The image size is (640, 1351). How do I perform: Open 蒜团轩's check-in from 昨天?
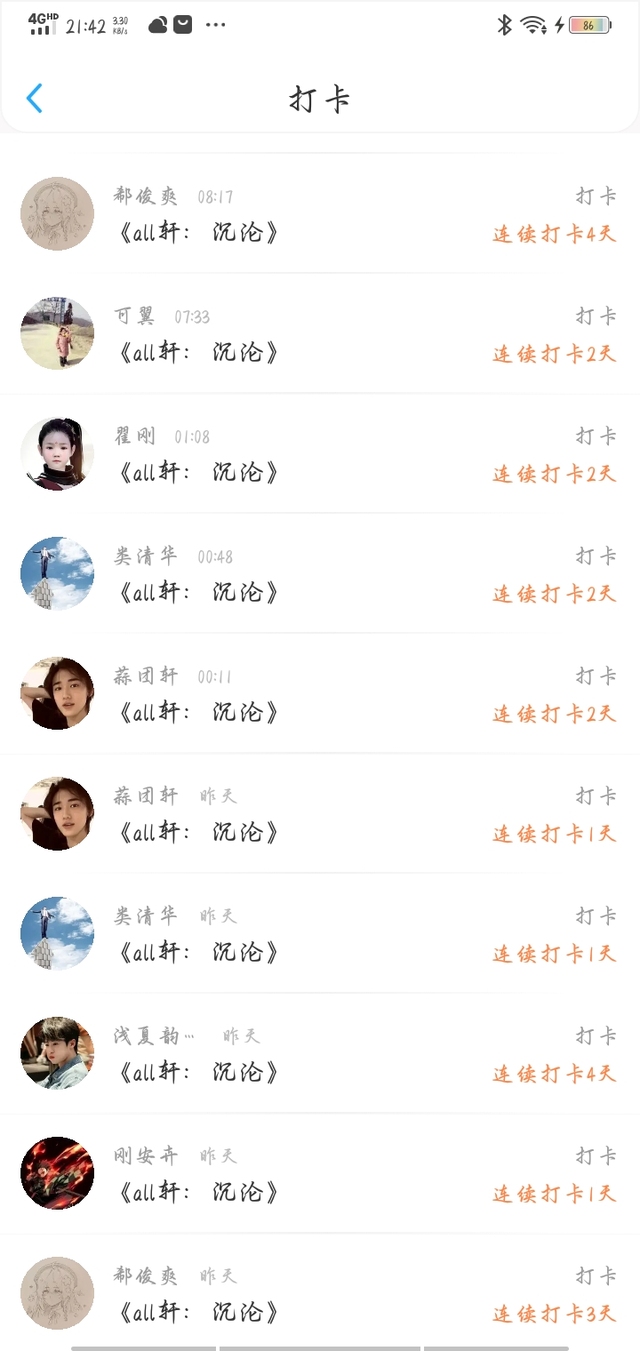[320, 814]
